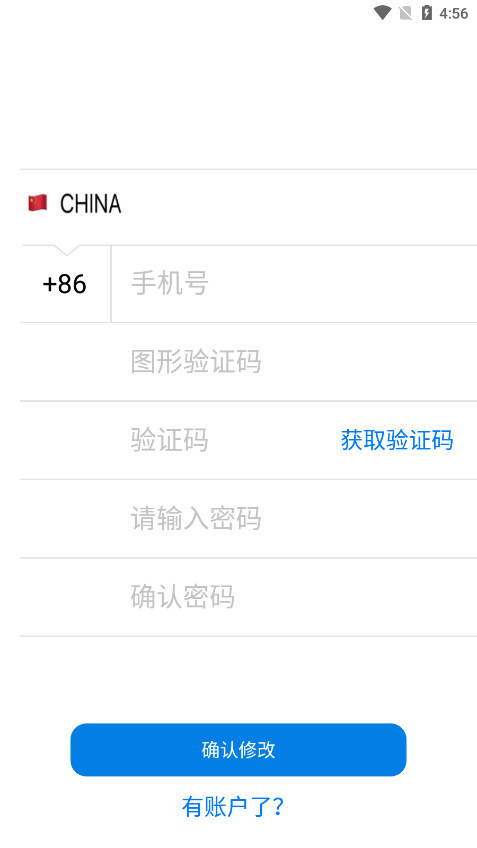Focus the 请输入密码 password field

coord(294,519)
